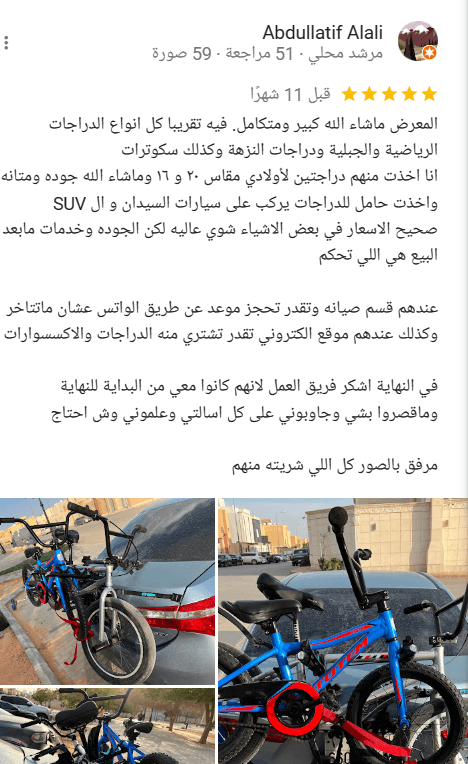Open the review's three-dot overflow menu
The height and width of the screenshot is (764, 468).
point(6,43)
